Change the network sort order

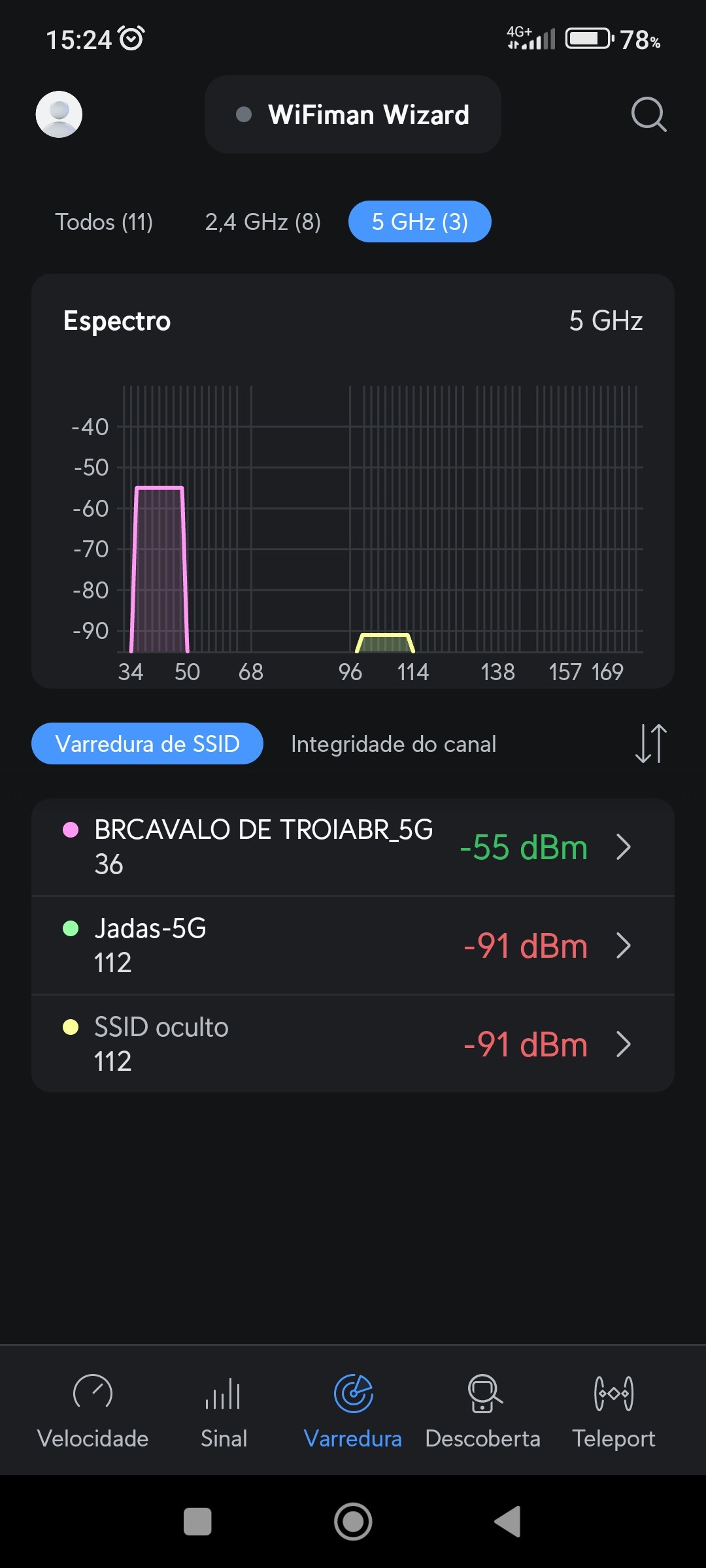click(x=650, y=743)
